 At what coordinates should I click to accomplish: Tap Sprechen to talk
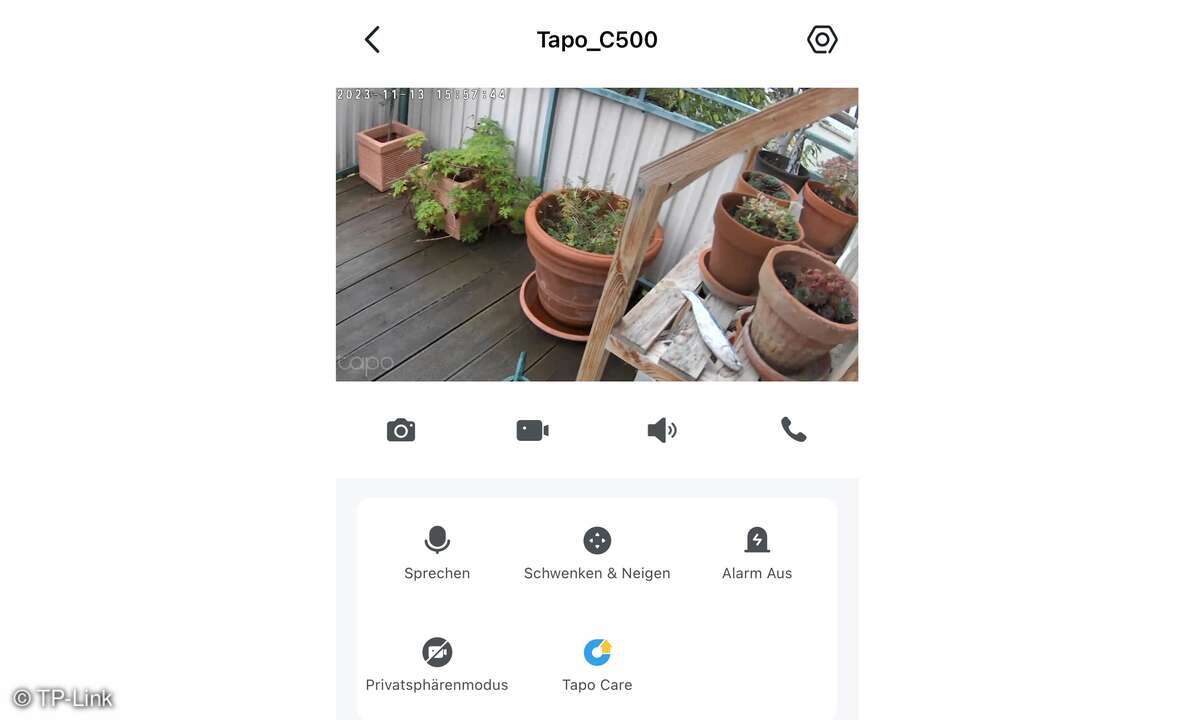click(x=437, y=553)
